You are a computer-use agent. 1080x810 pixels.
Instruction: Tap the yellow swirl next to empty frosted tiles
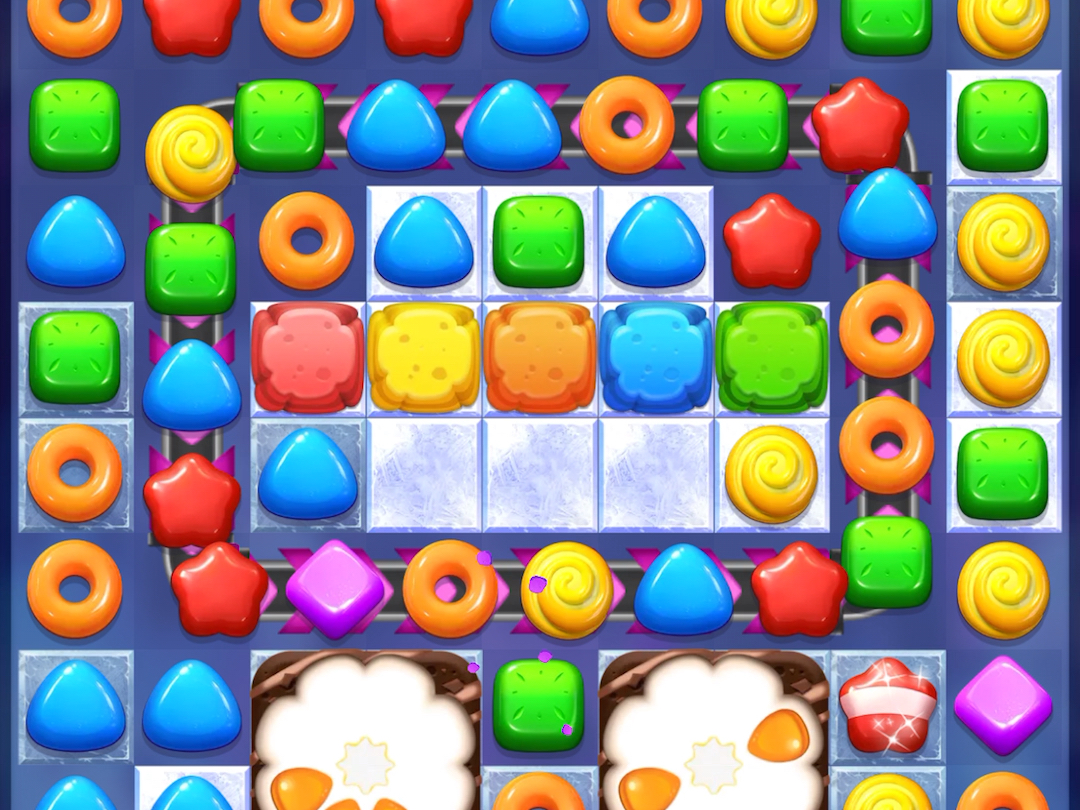pos(771,473)
